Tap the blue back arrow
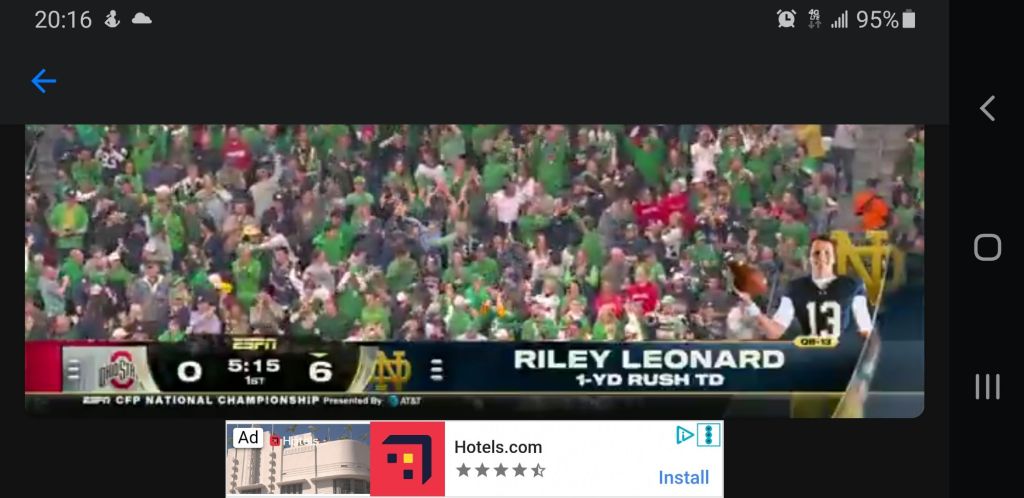 pos(43,81)
